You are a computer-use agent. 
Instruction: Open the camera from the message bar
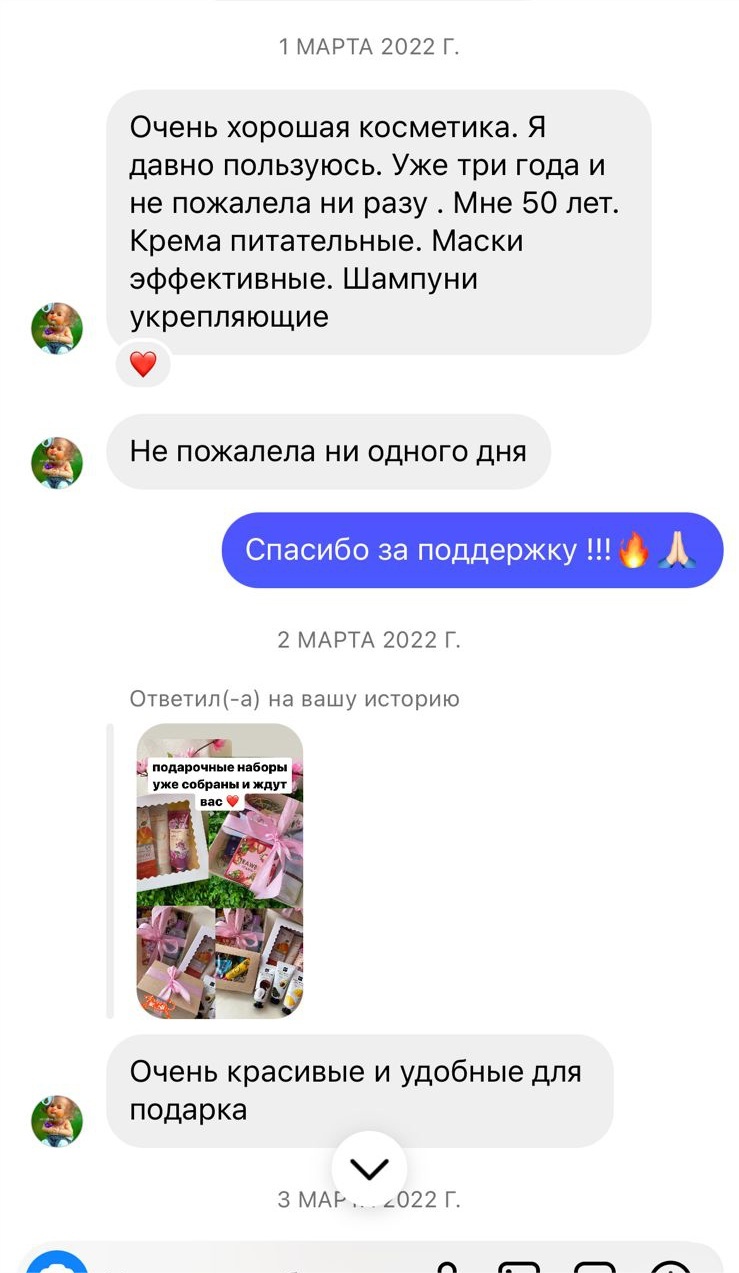point(57,1262)
